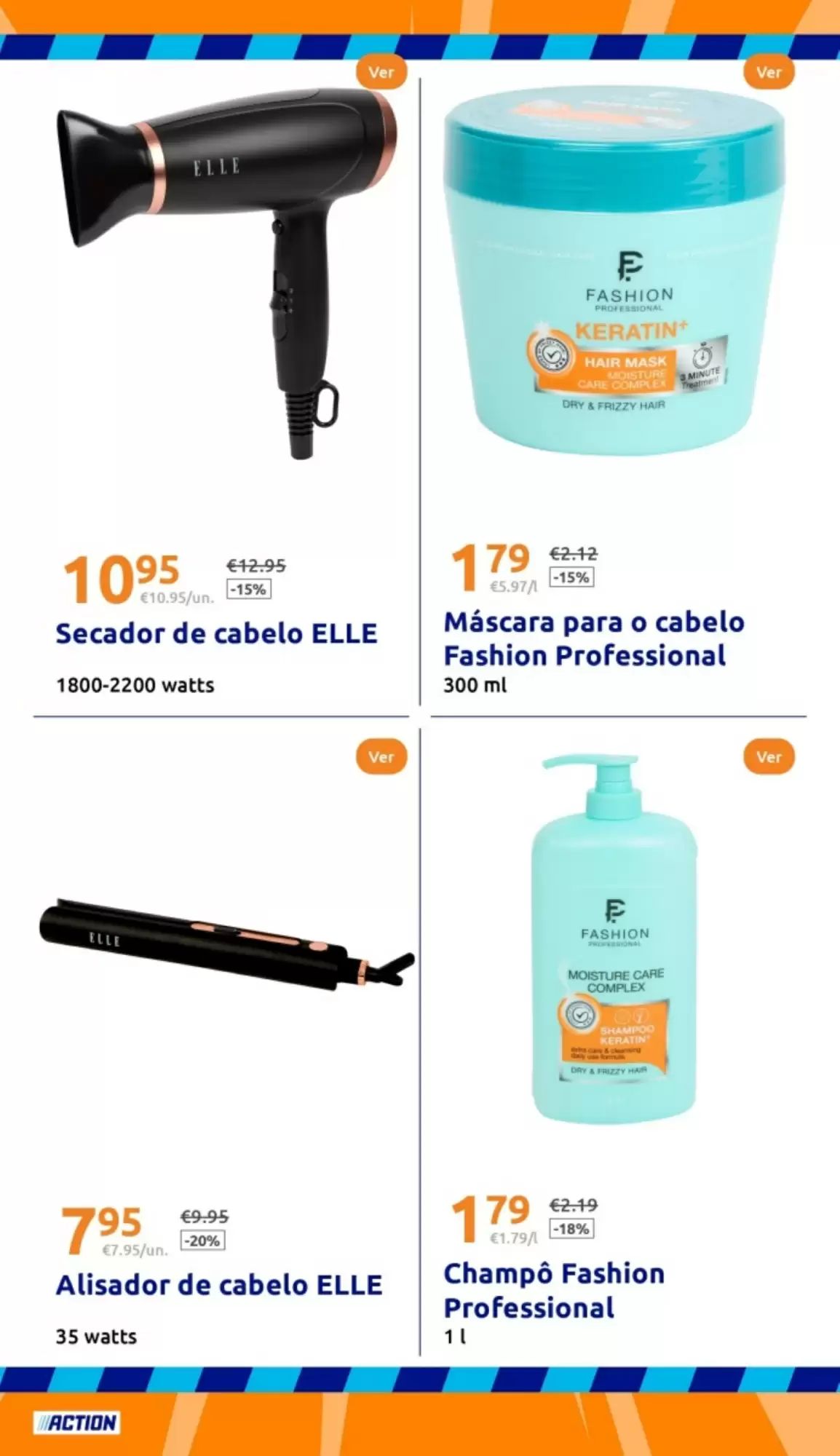The width and height of the screenshot is (840, 1456).
Task: View the Alisador de cabelo ELLE offer
Action: (381, 757)
